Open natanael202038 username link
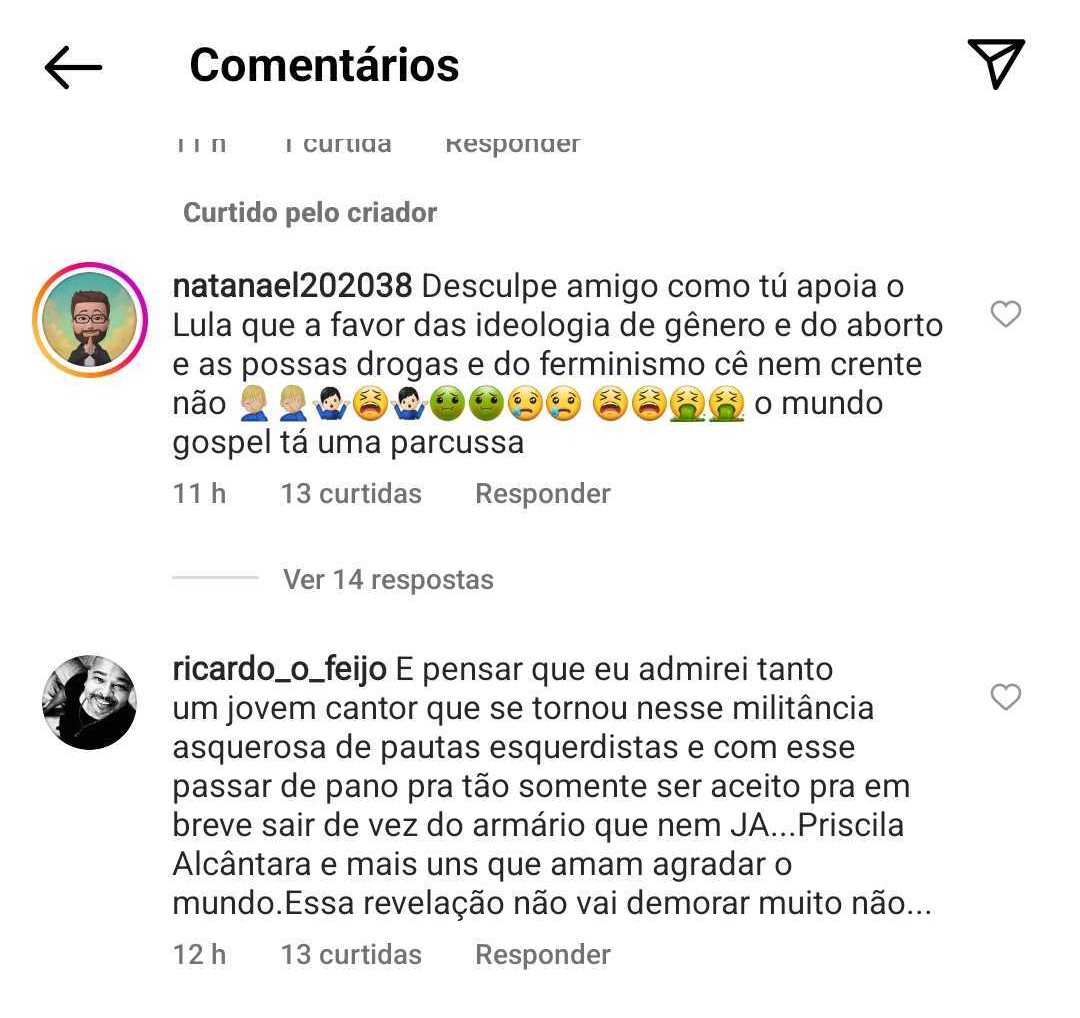 292,286
